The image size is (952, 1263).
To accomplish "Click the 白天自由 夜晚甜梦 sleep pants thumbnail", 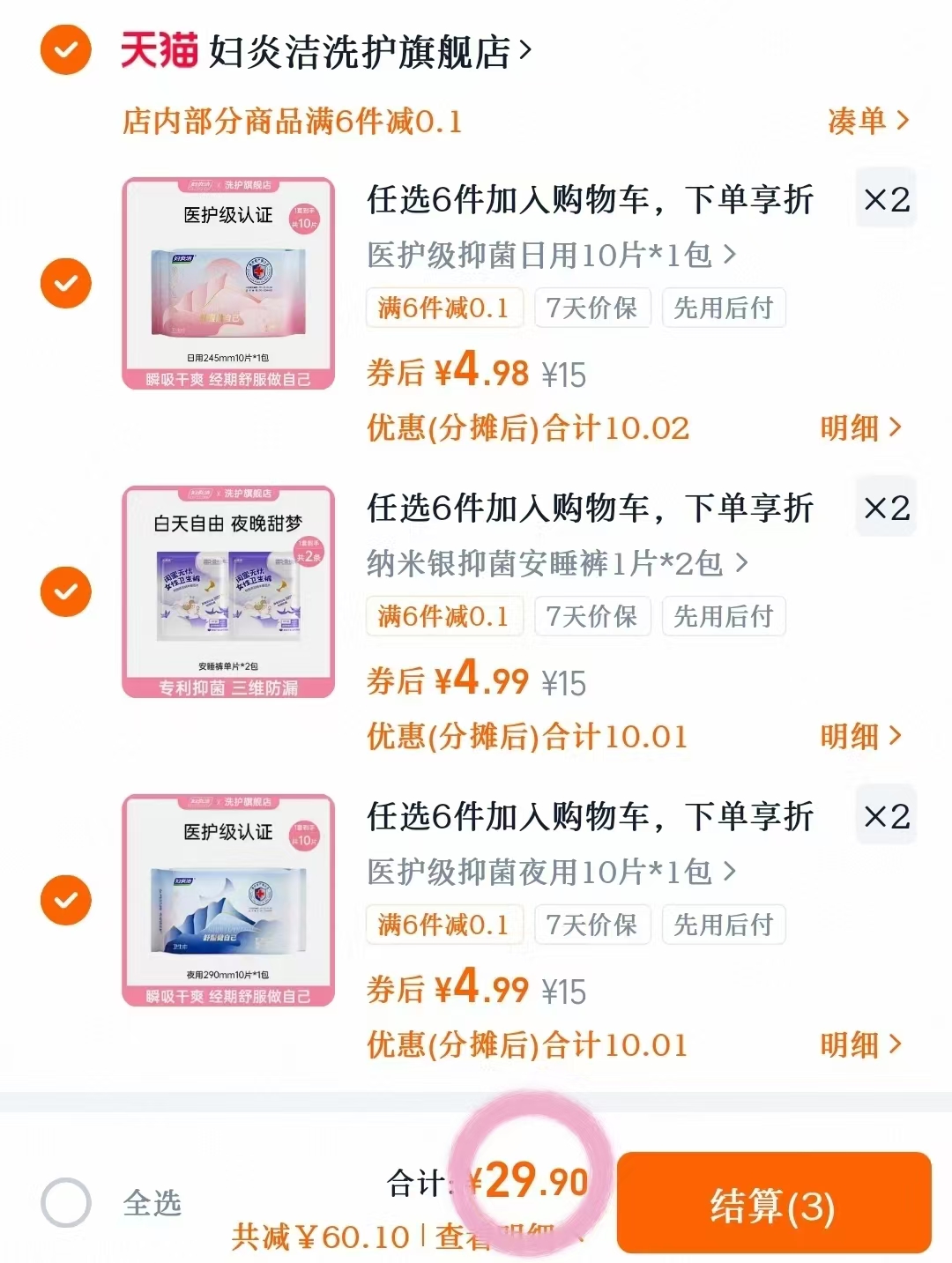I will pos(227,591).
